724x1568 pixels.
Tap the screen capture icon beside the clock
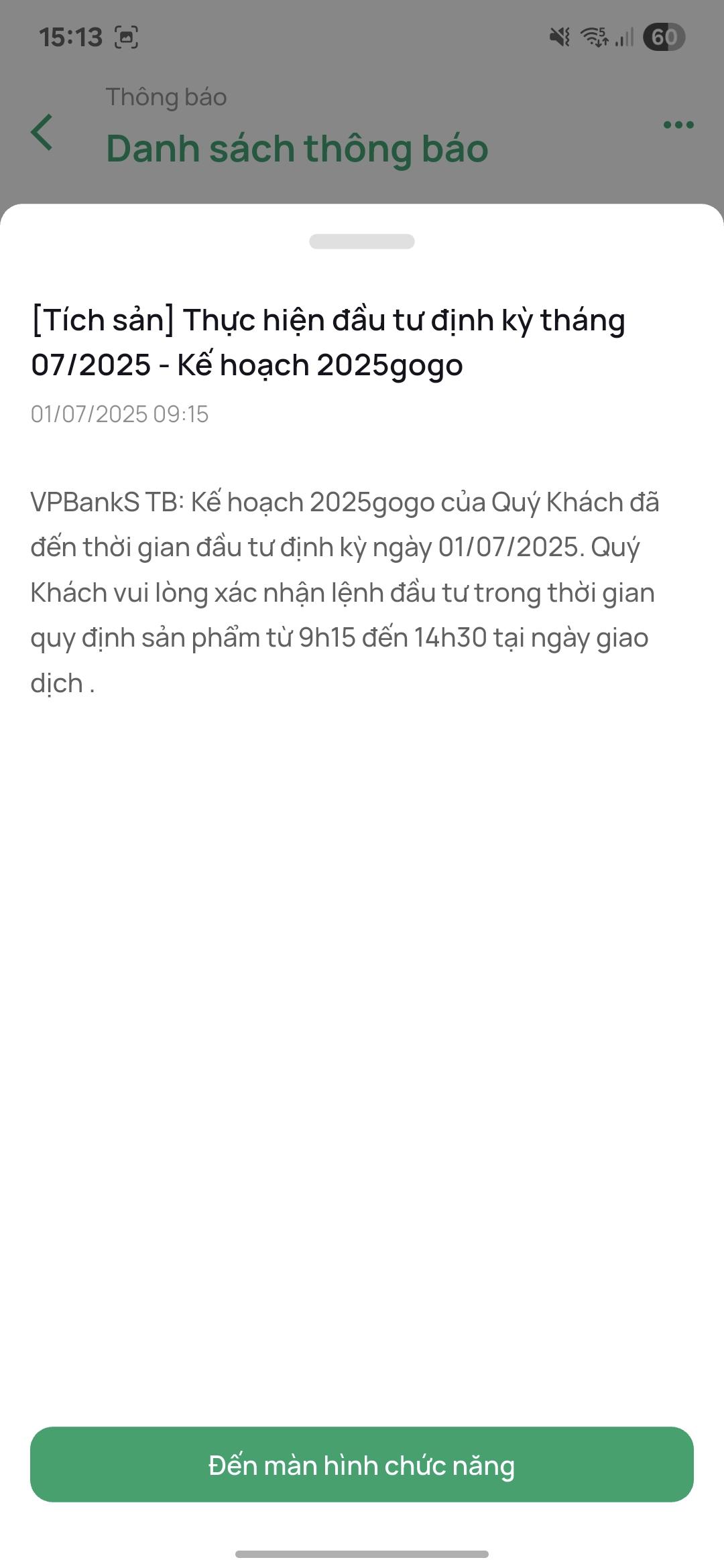pyautogui.click(x=127, y=38)
